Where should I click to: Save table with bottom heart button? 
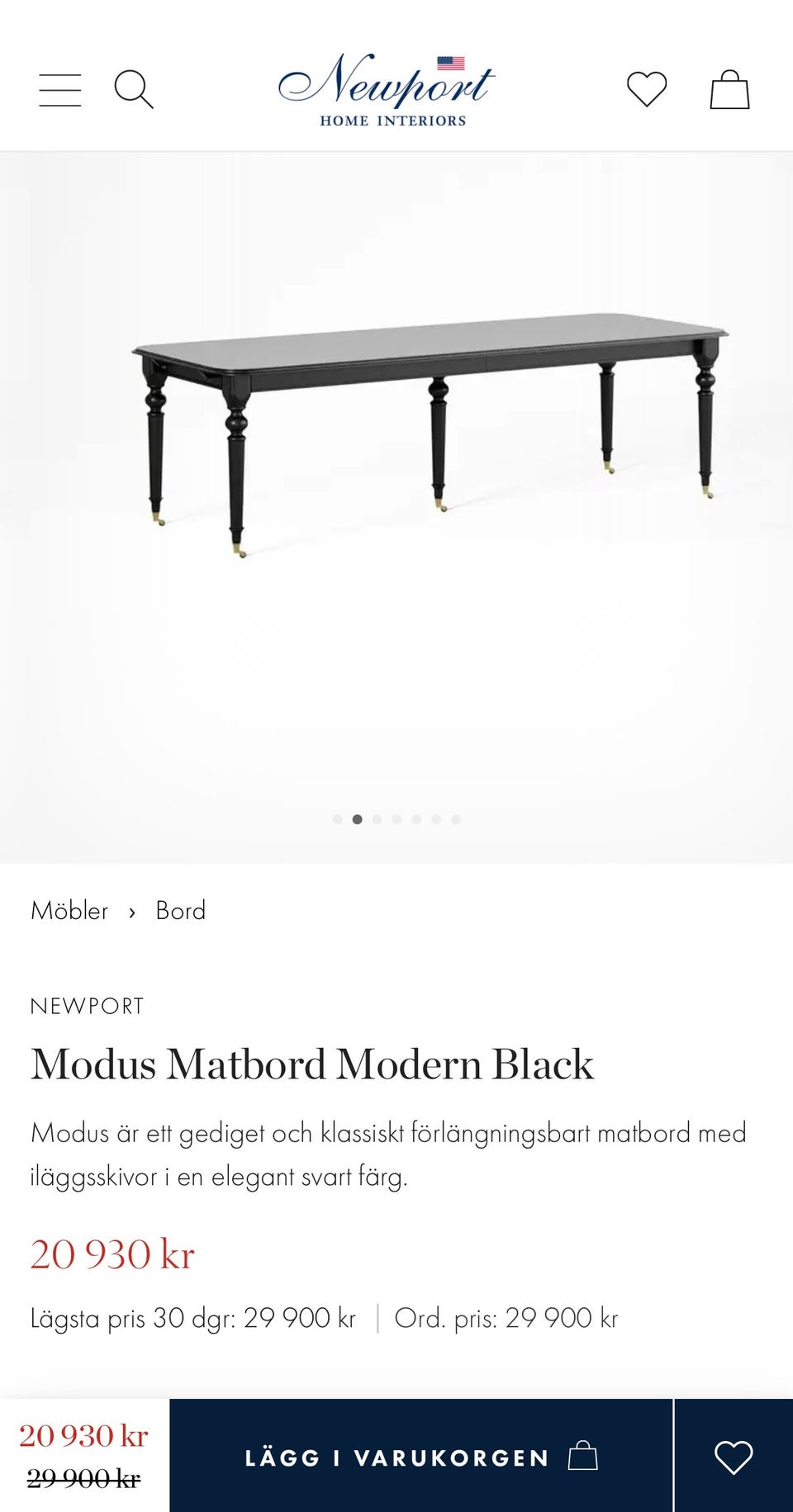pos(734,1457)
